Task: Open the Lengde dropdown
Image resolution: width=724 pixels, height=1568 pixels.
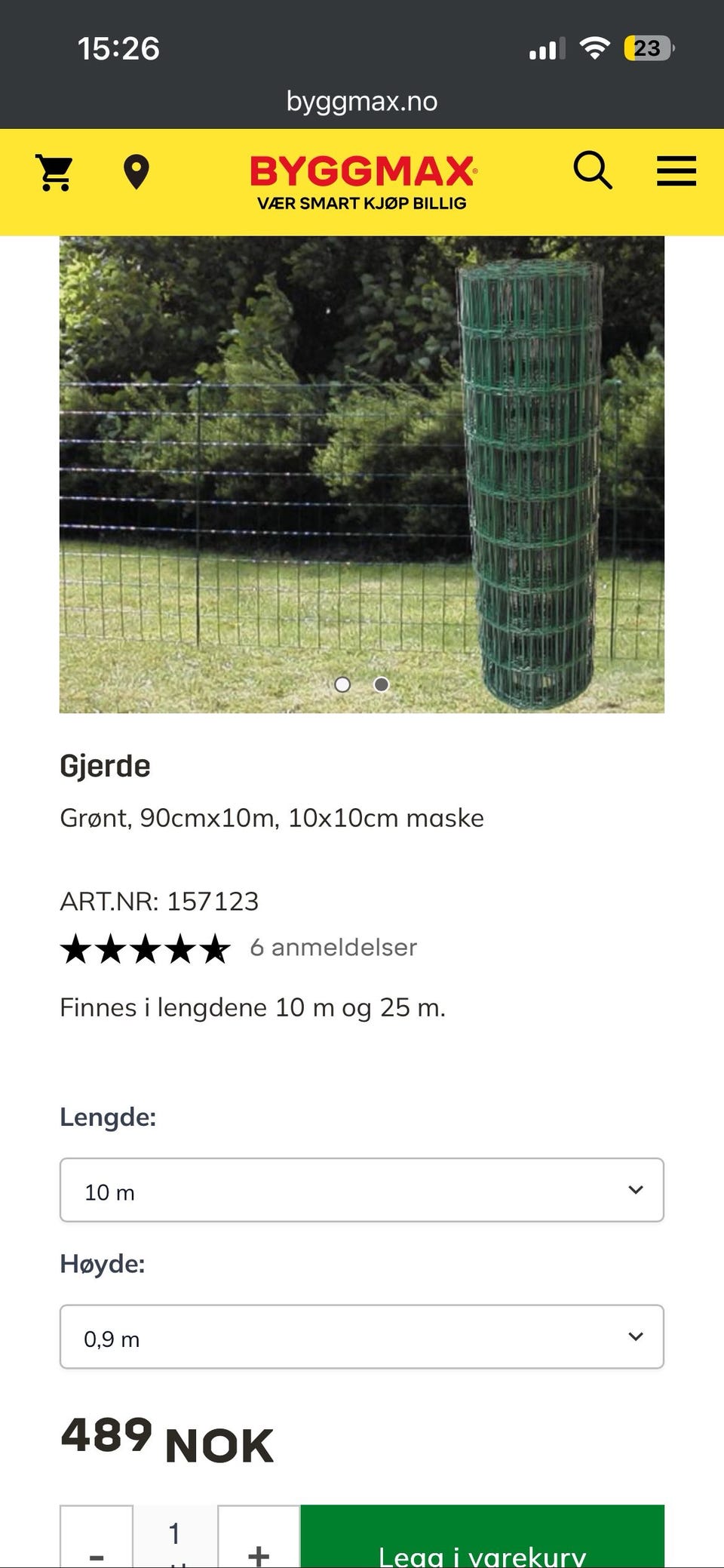Action: click(362, 1190)
